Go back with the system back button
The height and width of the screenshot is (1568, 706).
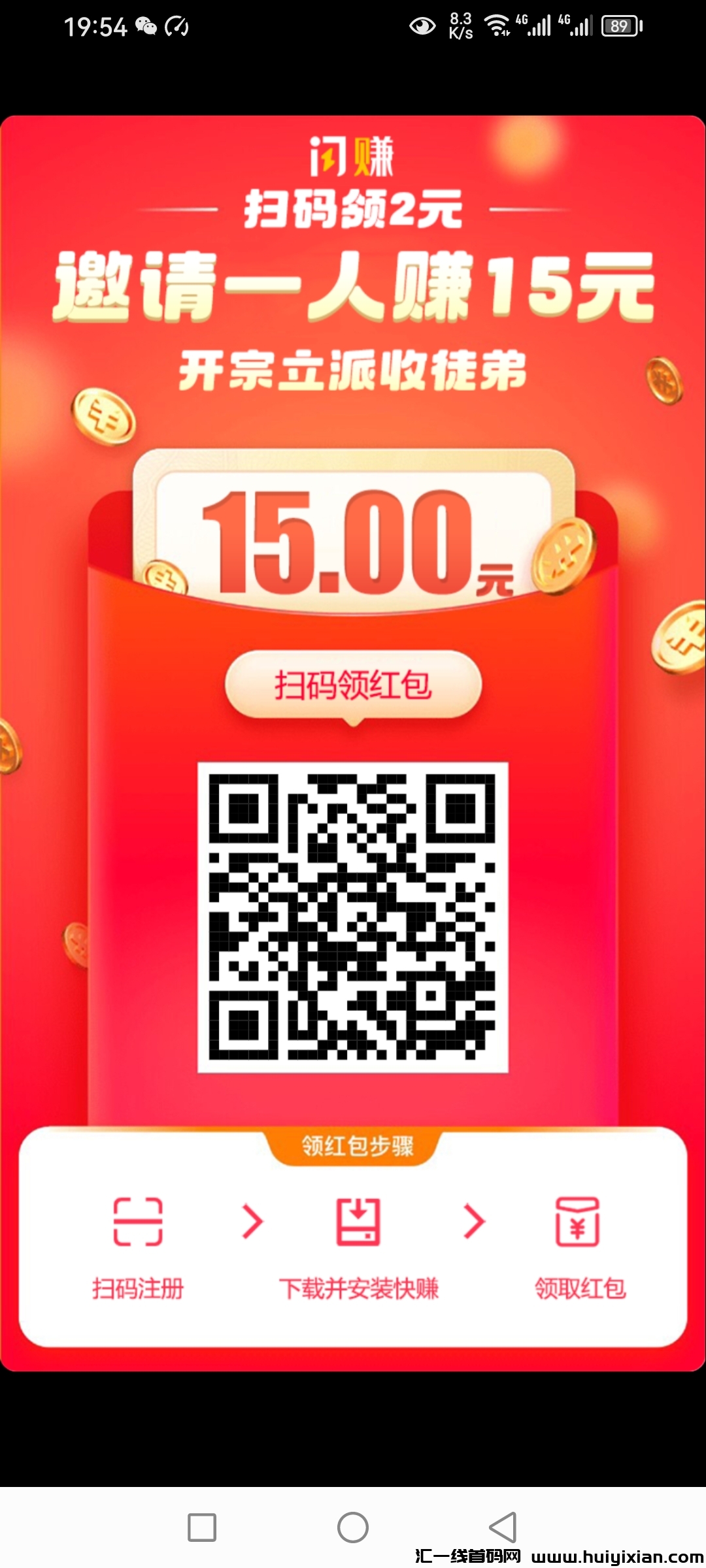(x=502, y=1527)
